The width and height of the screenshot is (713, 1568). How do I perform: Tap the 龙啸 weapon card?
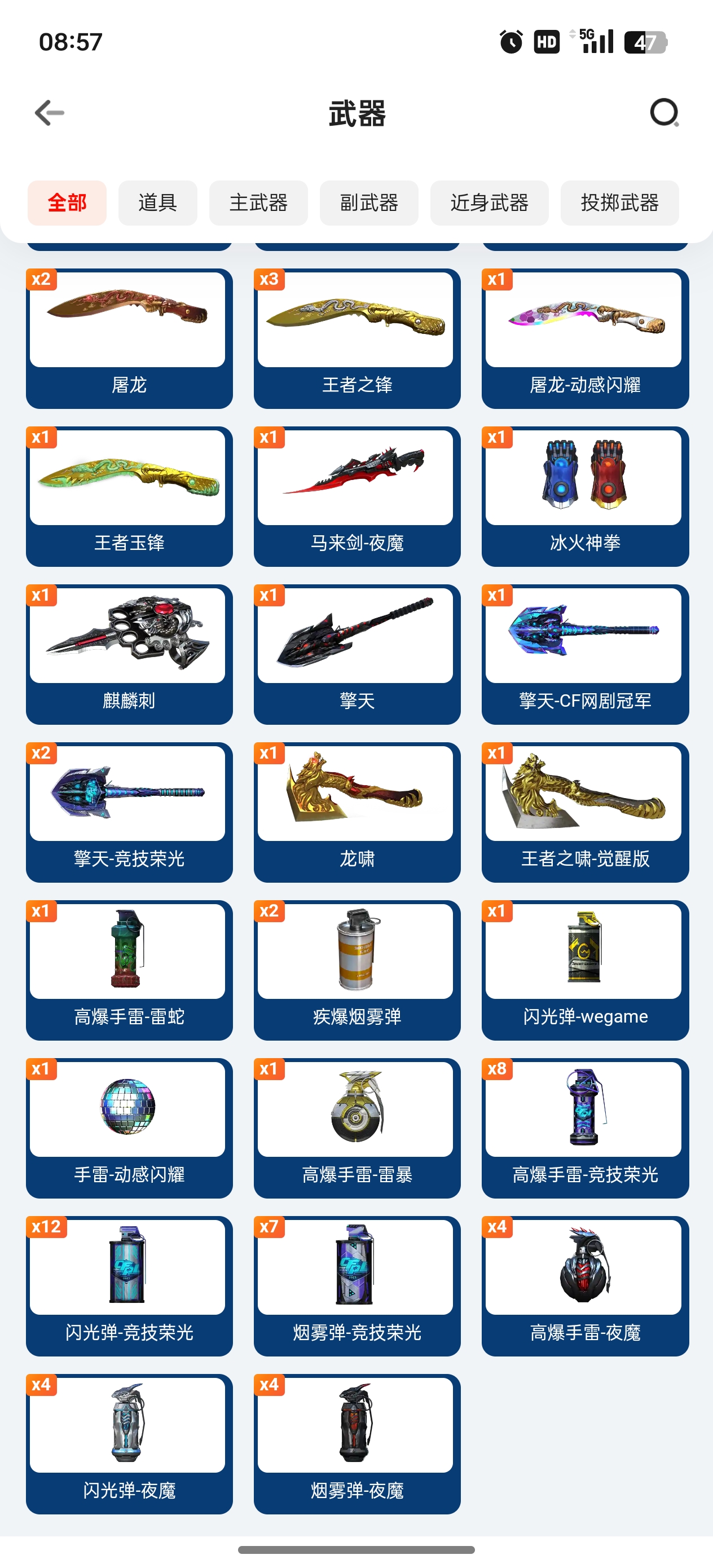point(357,812)
